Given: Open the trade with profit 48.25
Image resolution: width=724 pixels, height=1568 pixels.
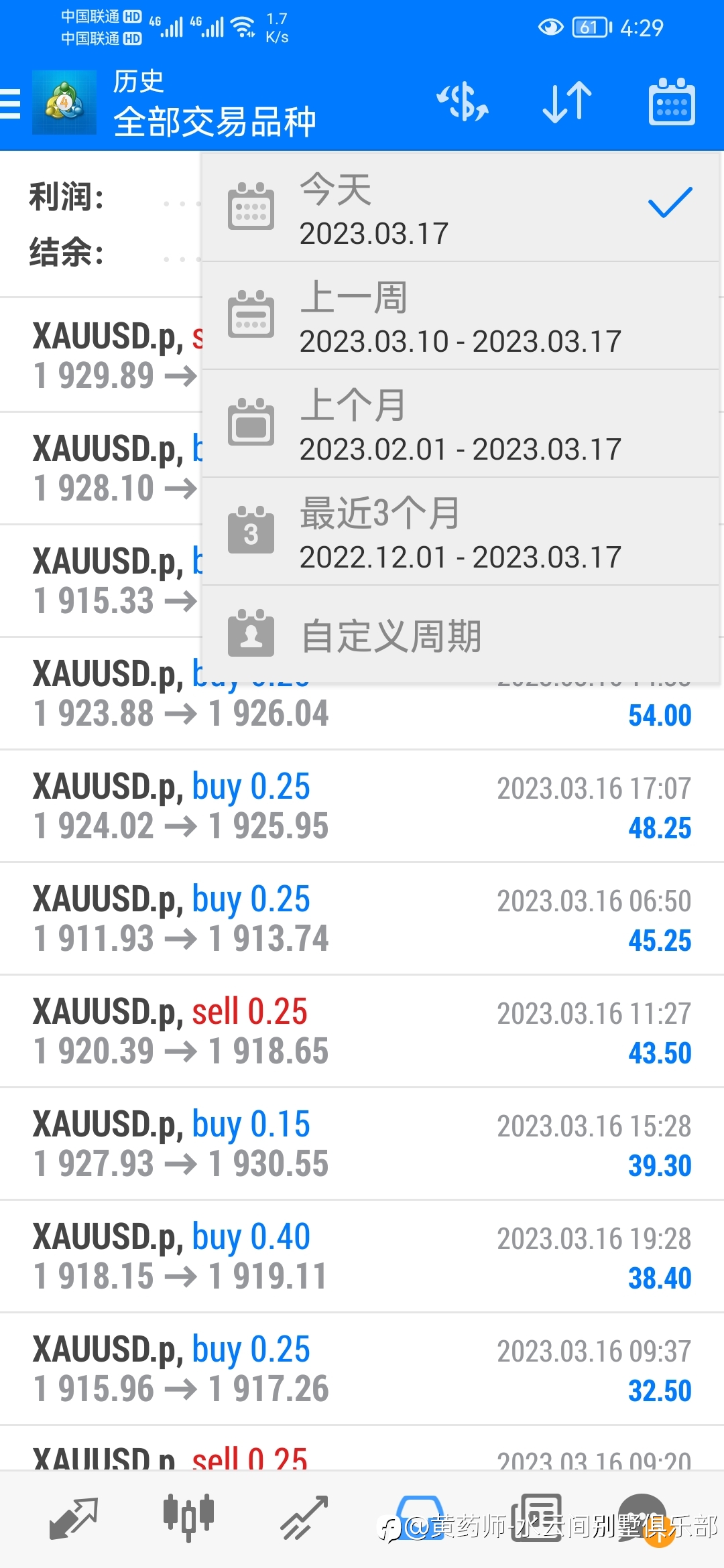Looking at the screenshot, I should tap(362, 806).
